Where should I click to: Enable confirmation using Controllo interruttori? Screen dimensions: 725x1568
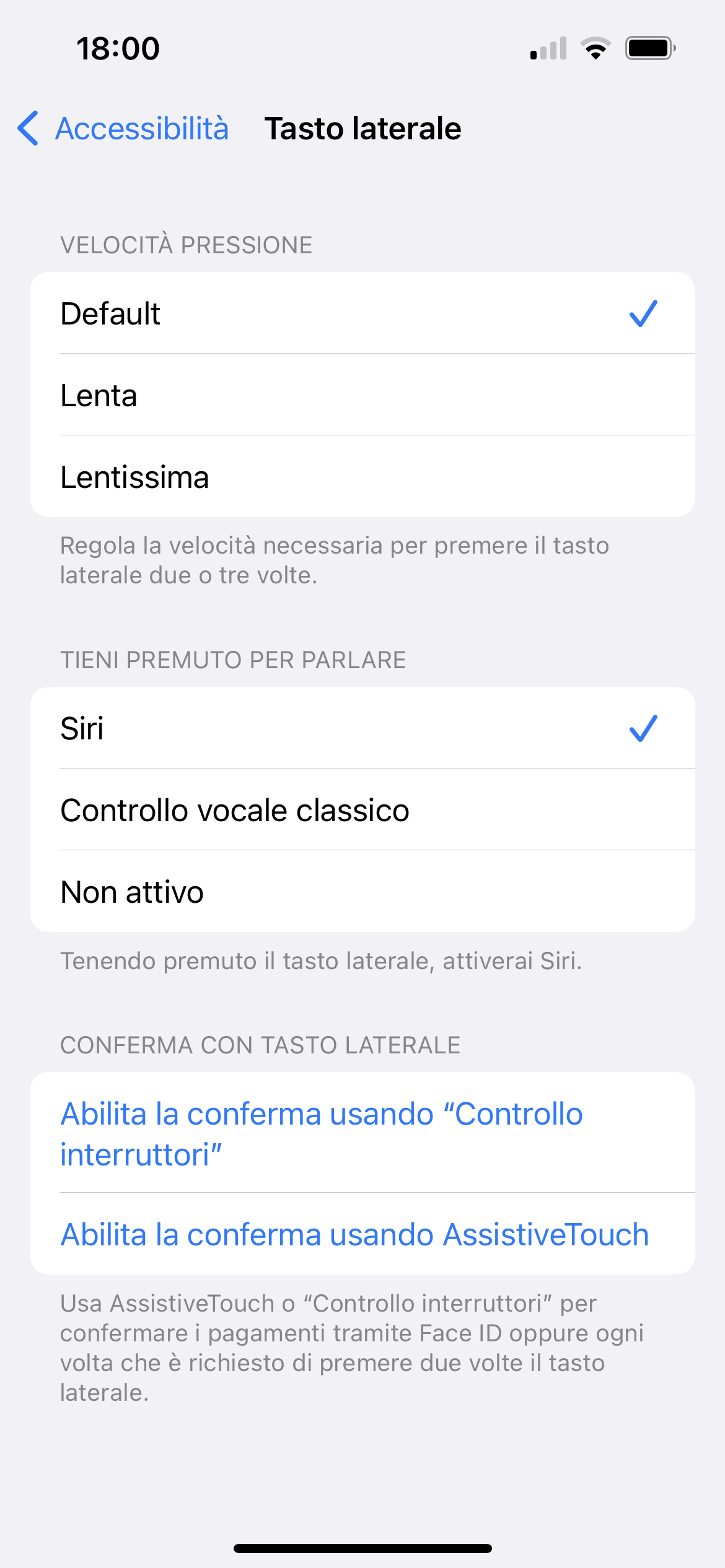[362, 1133]
